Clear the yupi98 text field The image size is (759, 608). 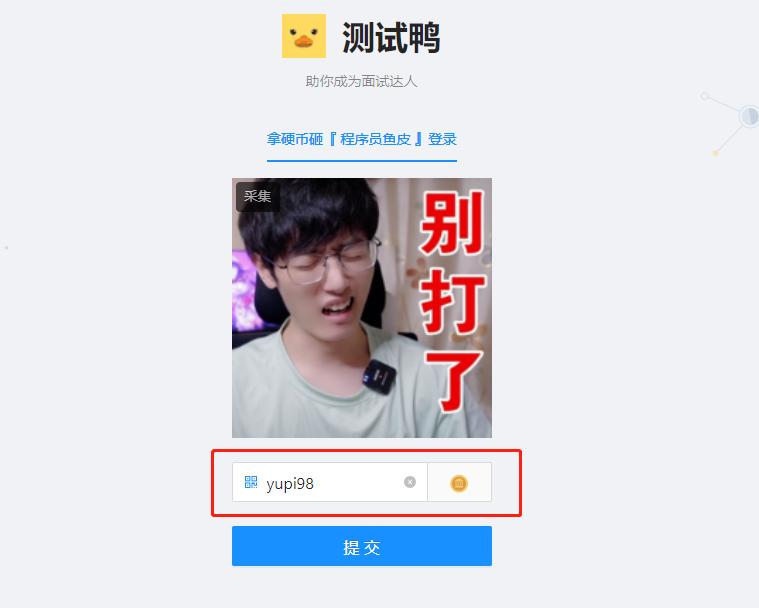point(410,482)
